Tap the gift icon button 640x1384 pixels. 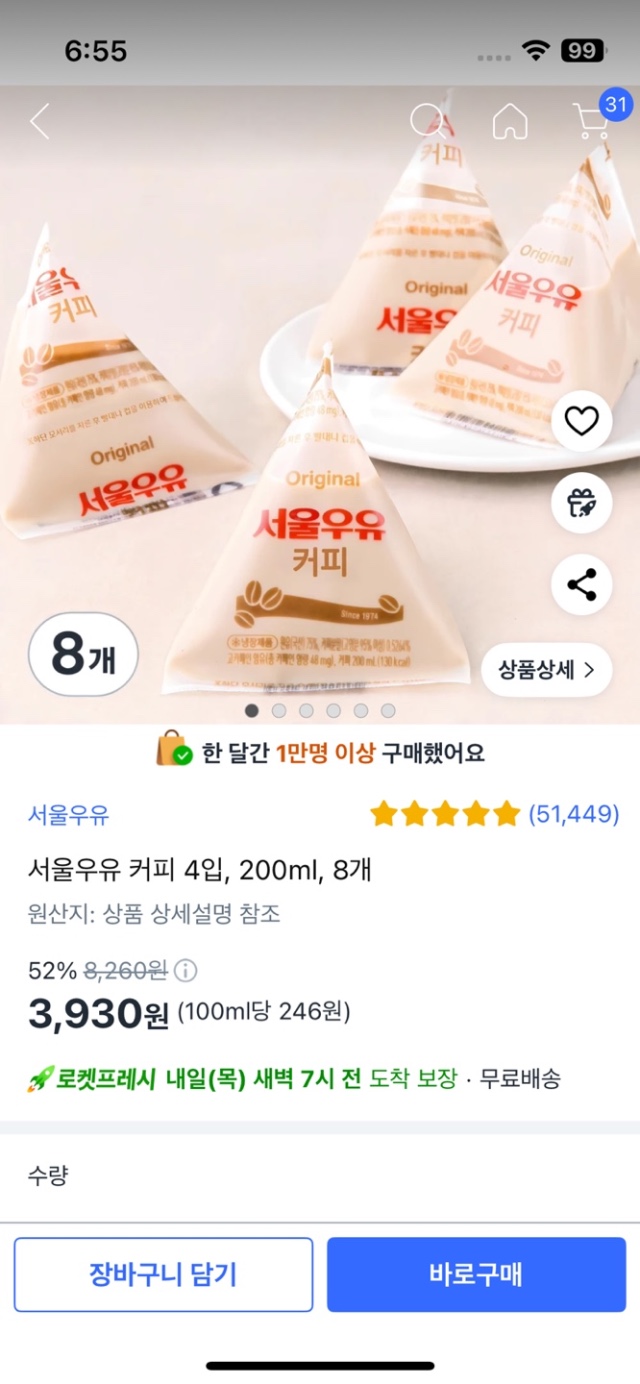581,503
